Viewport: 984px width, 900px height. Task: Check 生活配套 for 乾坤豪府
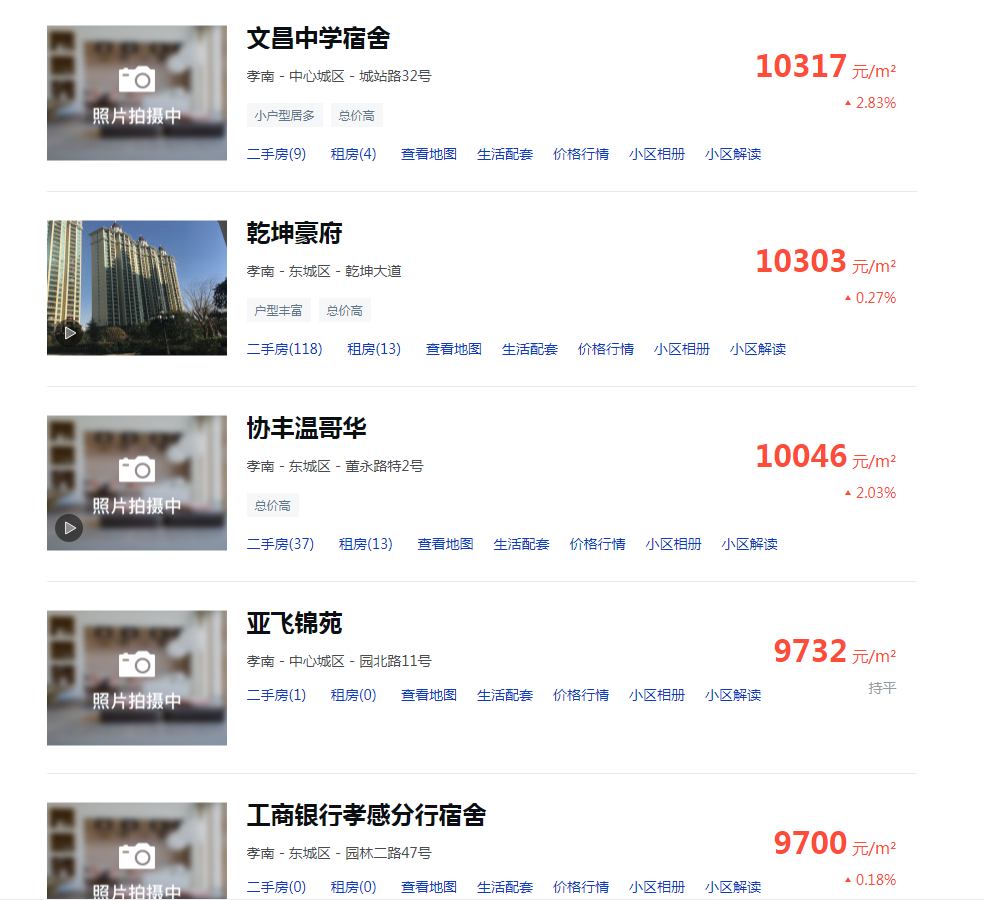coord(529,349)
